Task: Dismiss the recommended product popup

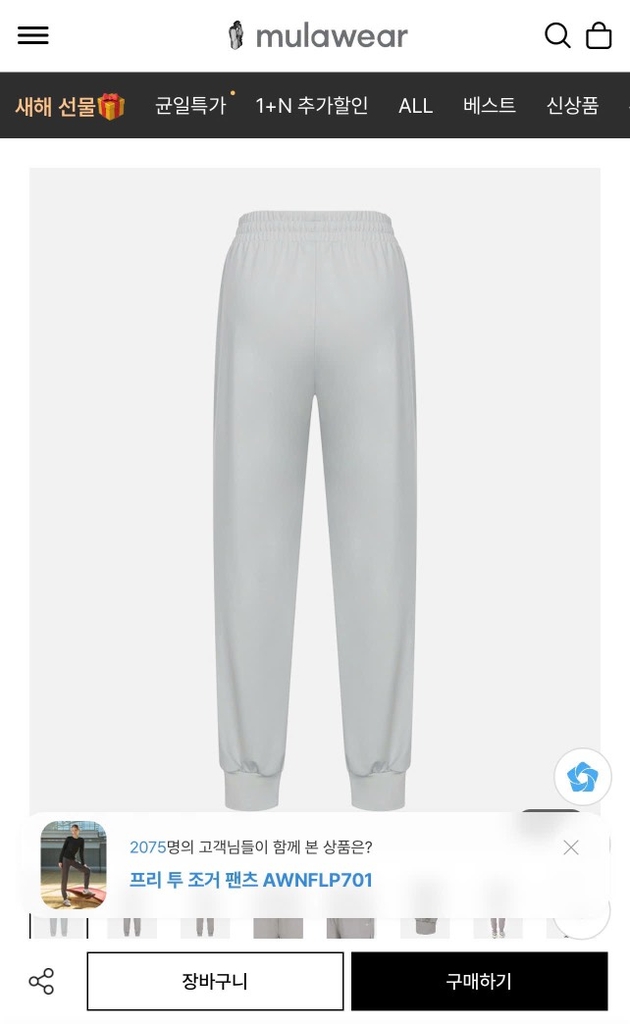Action: pos(571,848)
